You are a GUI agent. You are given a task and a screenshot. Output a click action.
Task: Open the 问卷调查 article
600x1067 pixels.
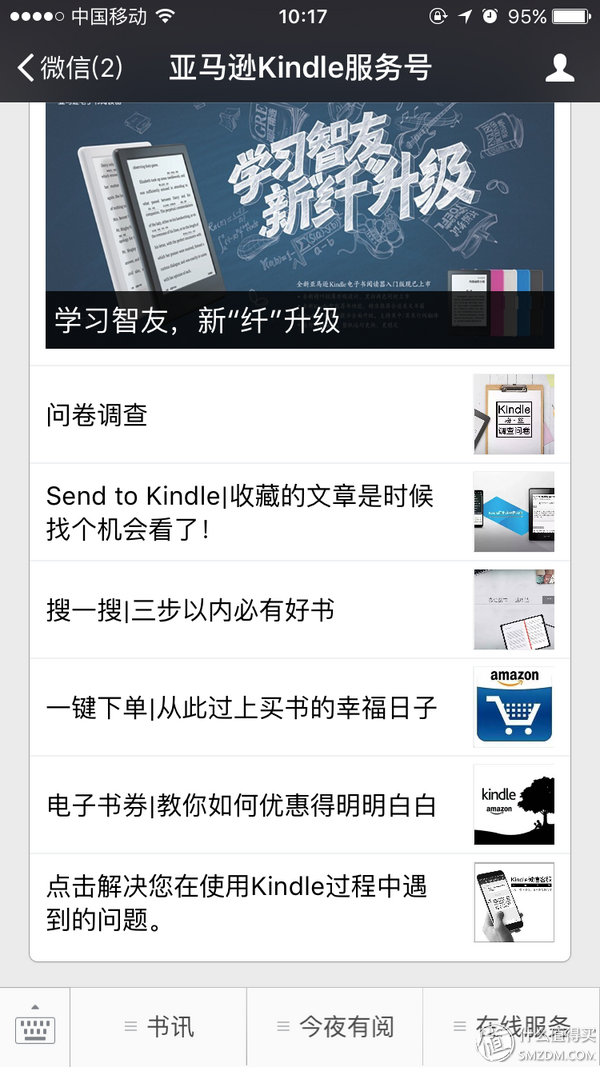click(x=299, y=414)
